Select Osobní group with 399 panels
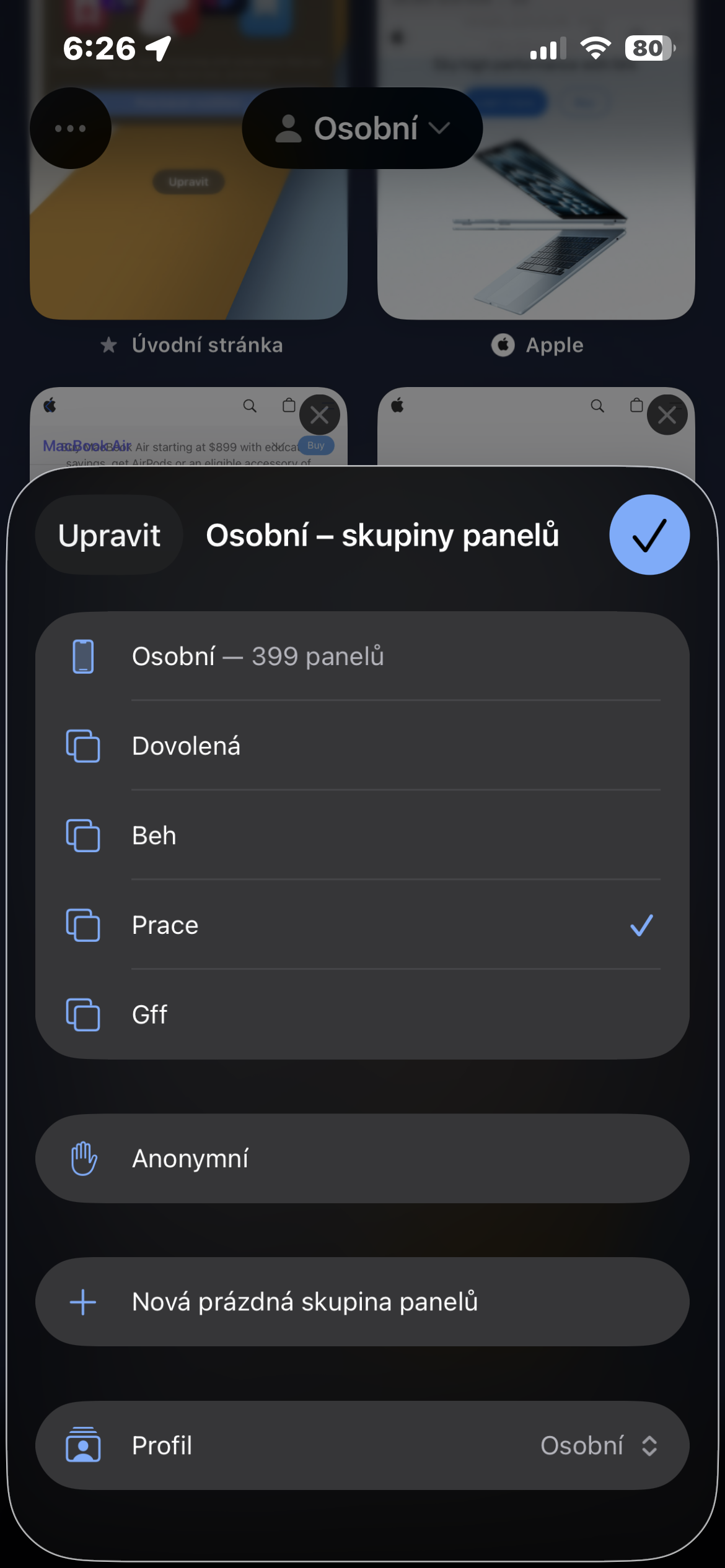725x1568 pixels. click(x=362, y=656)
